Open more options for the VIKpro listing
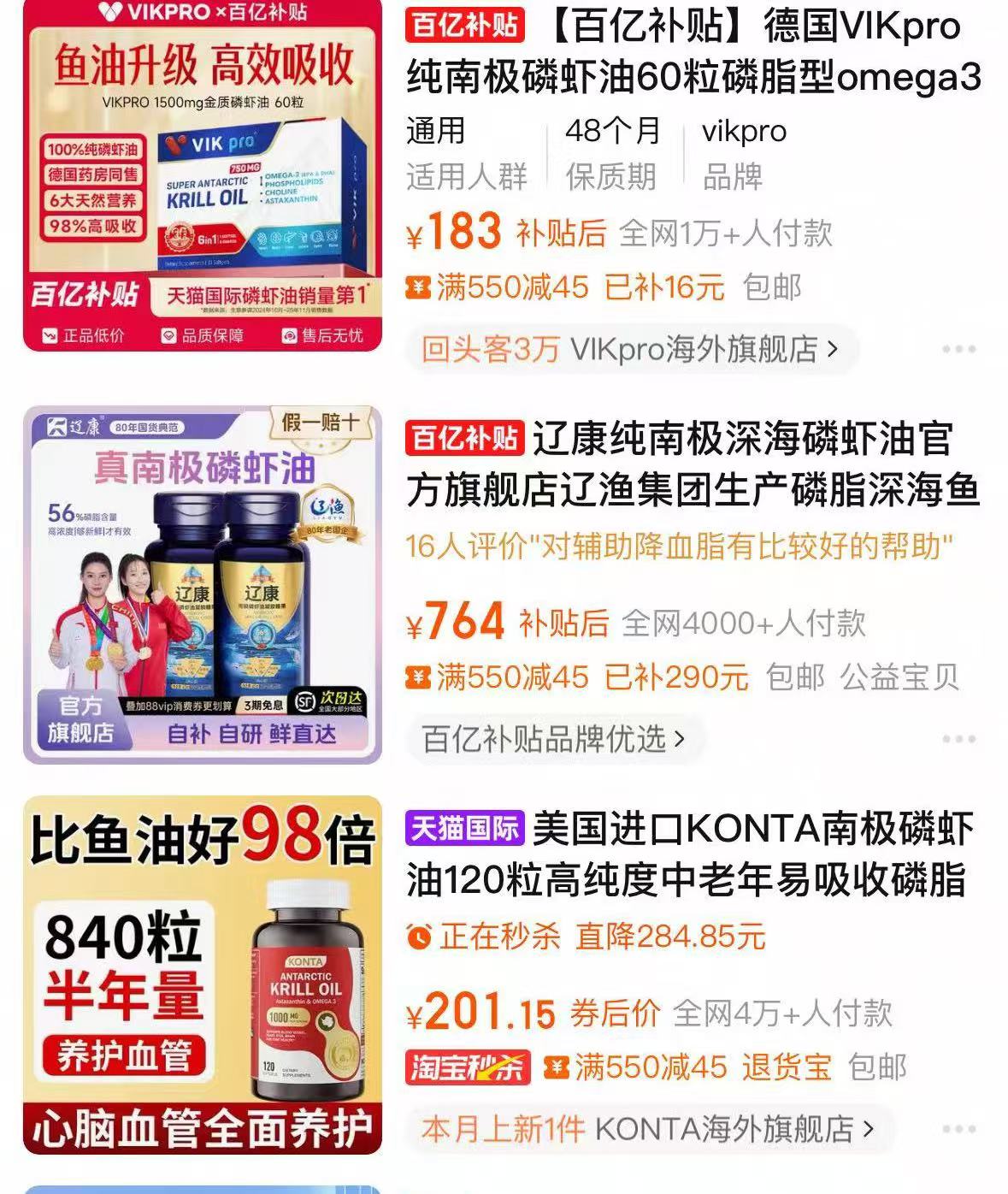 tap(958, 349)
